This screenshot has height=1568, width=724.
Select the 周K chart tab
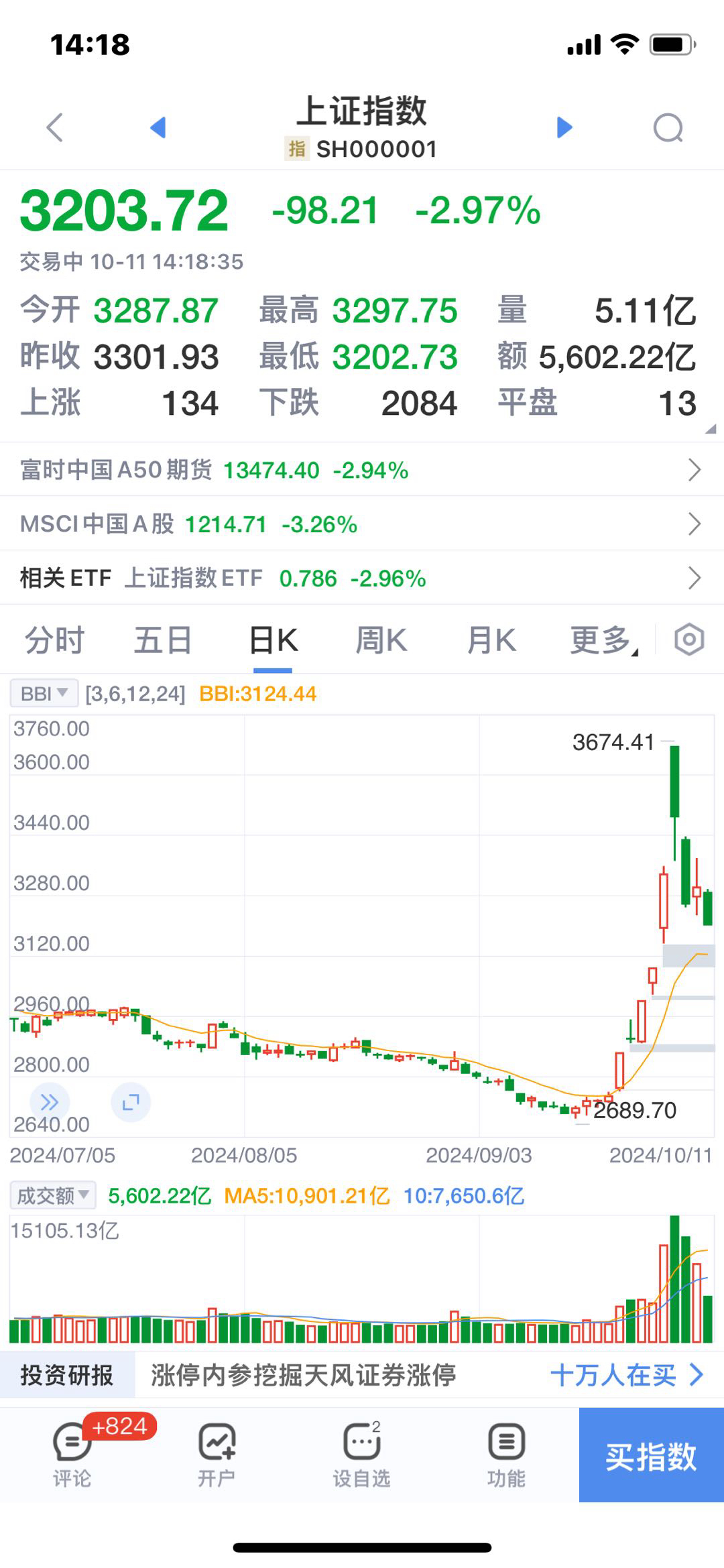pyautogui.click(x=381, y=640)
